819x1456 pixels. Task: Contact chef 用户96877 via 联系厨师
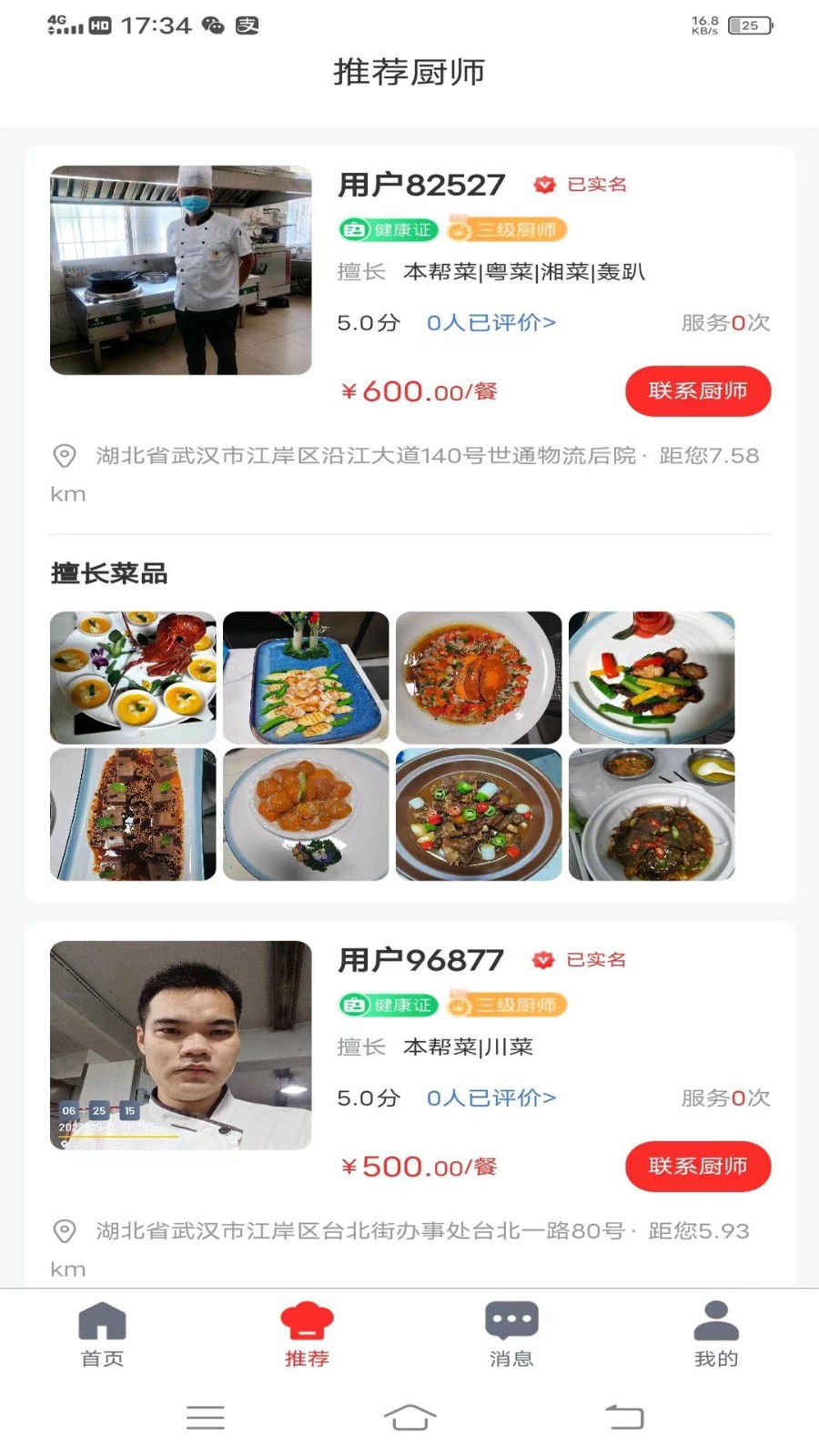[697, 1167]
